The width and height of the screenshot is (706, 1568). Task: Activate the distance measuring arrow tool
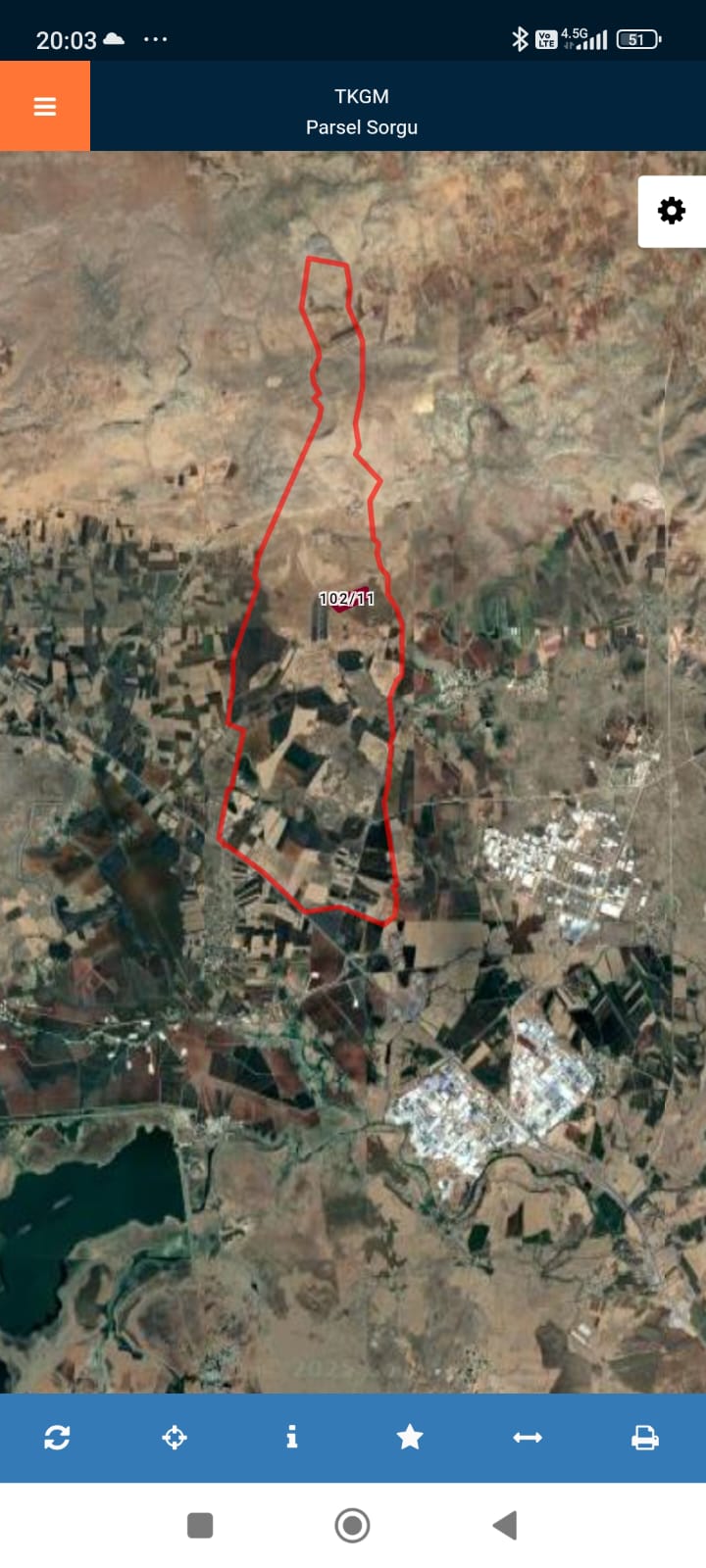pos(528,1438)
